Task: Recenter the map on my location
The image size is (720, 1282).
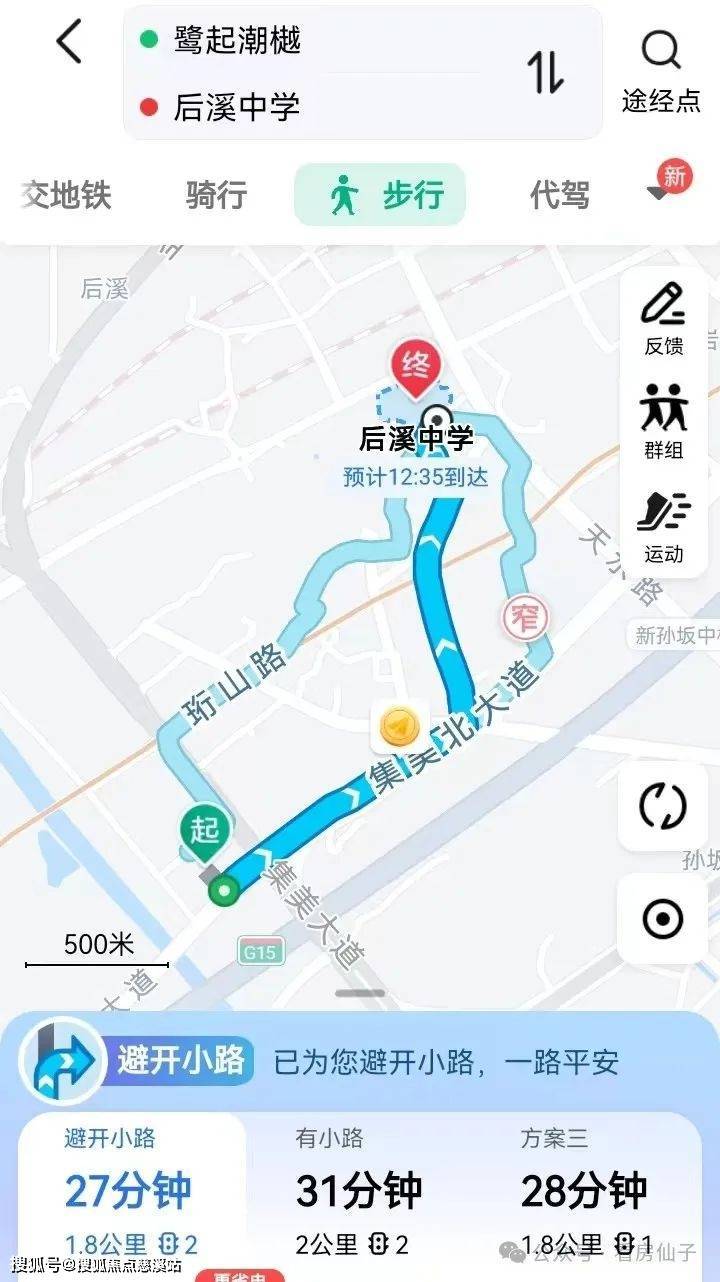Action: tap(663, 918)
